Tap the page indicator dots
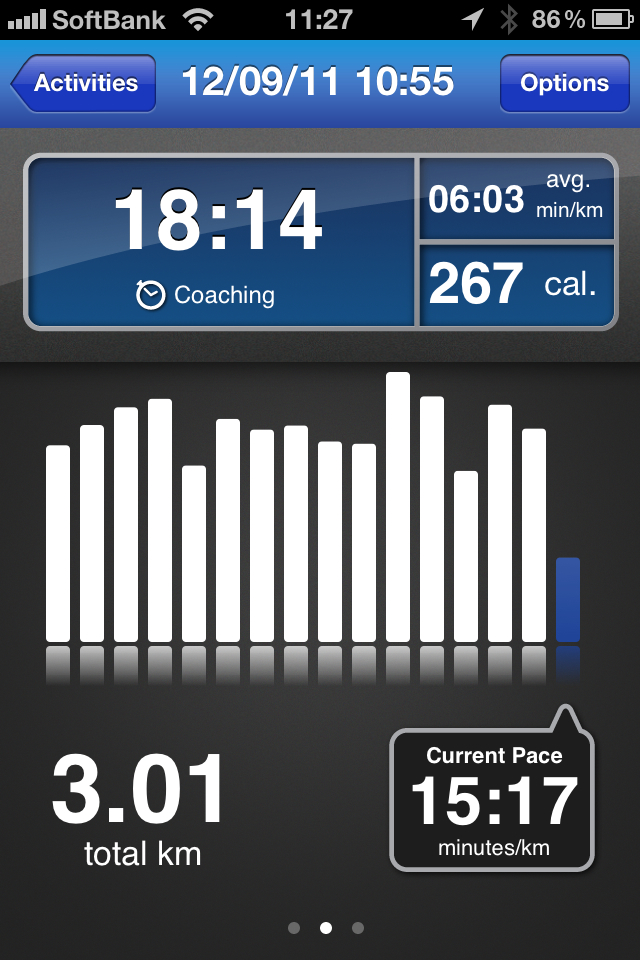The image size is (640, 960). (325, 928)
